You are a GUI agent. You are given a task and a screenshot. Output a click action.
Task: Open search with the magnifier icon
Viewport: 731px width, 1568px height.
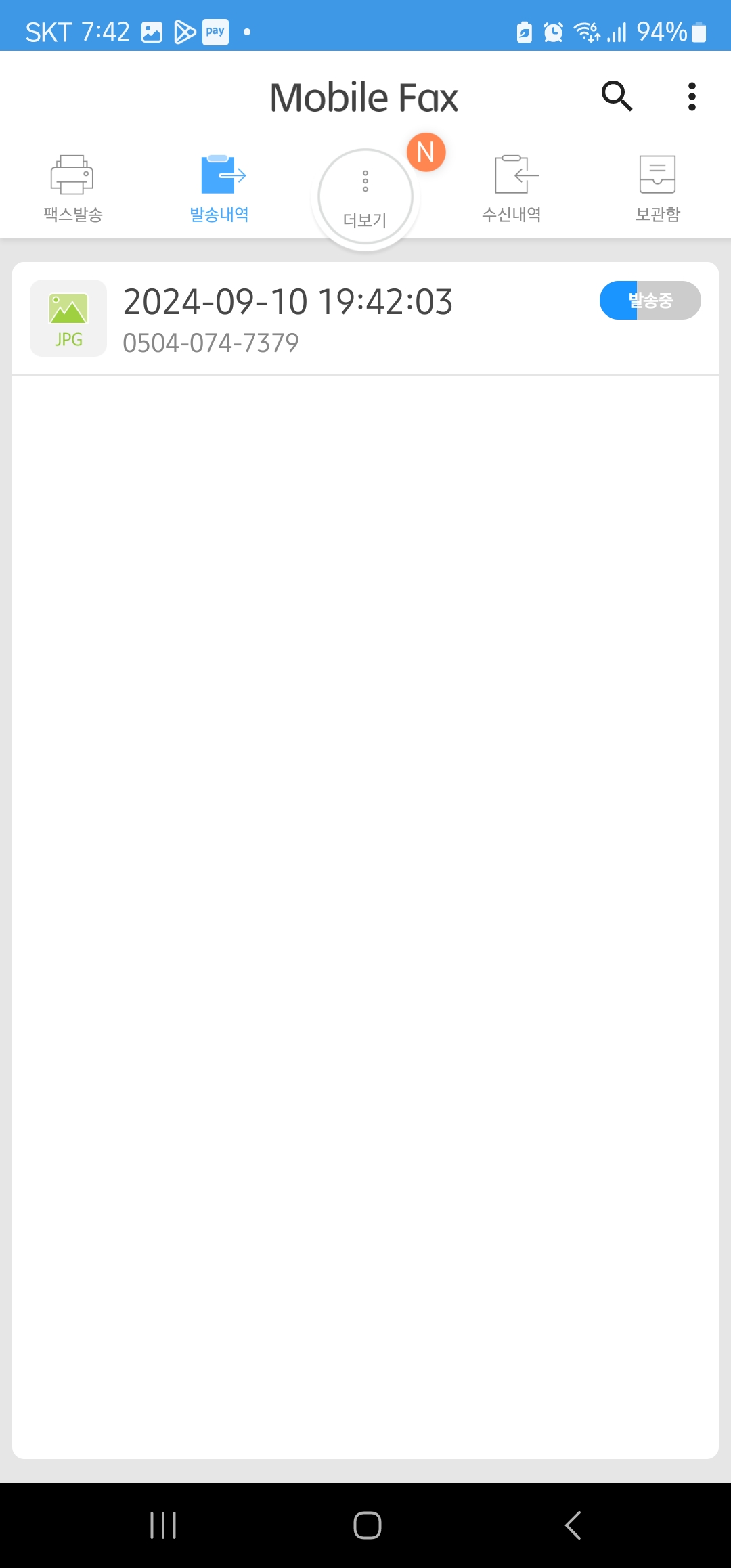[617, 96]
